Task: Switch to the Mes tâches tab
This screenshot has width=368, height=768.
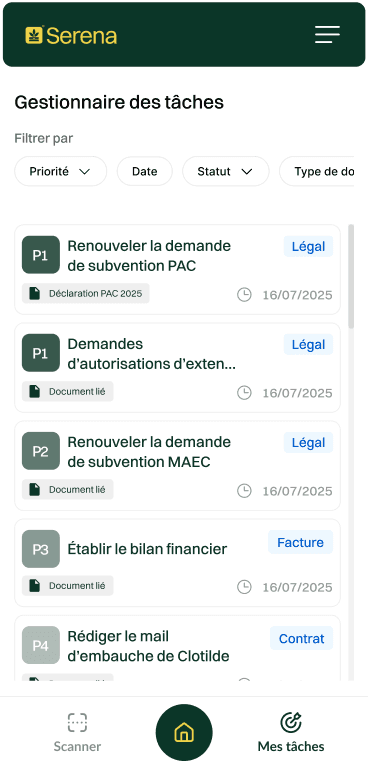Action: coord(291,733)
